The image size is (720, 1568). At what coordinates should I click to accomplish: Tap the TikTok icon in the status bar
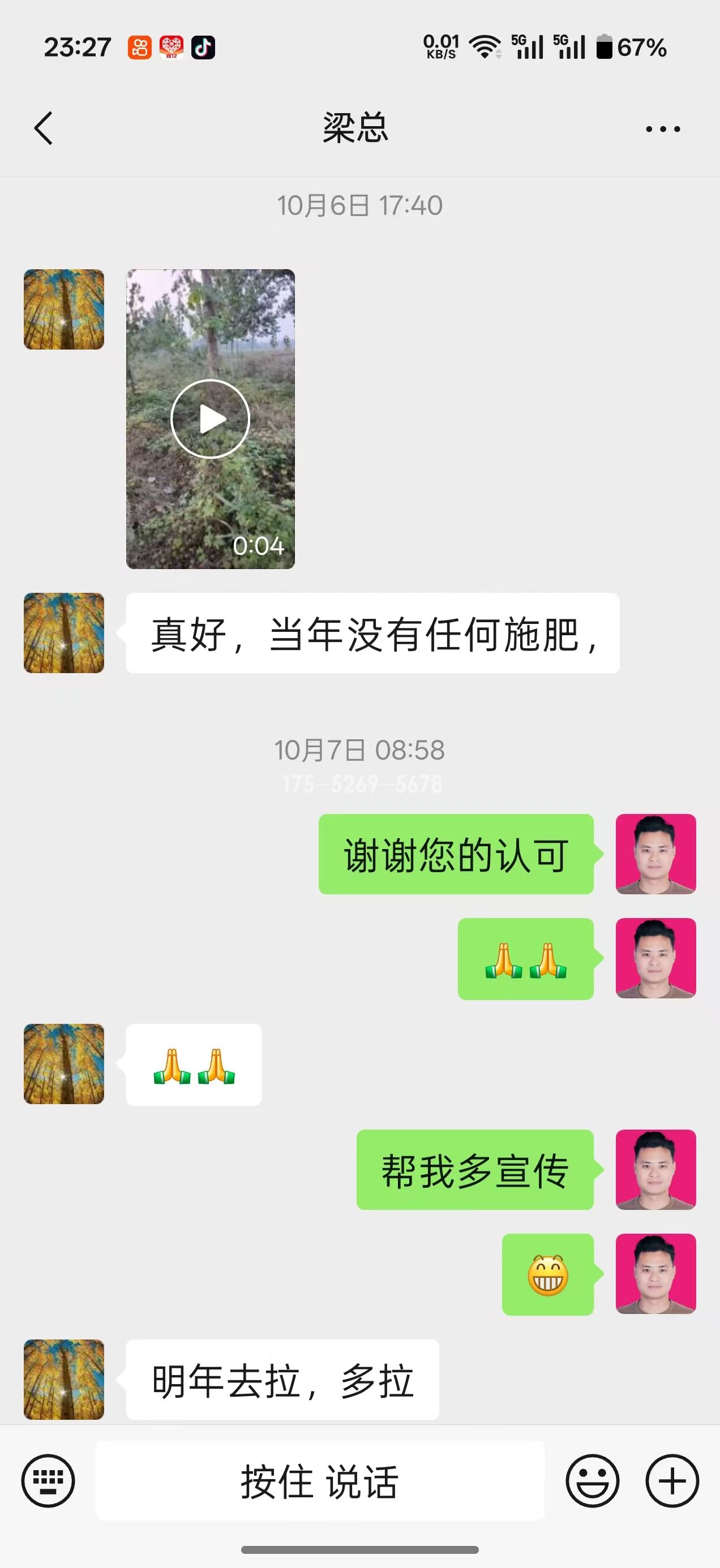[205, 47]
